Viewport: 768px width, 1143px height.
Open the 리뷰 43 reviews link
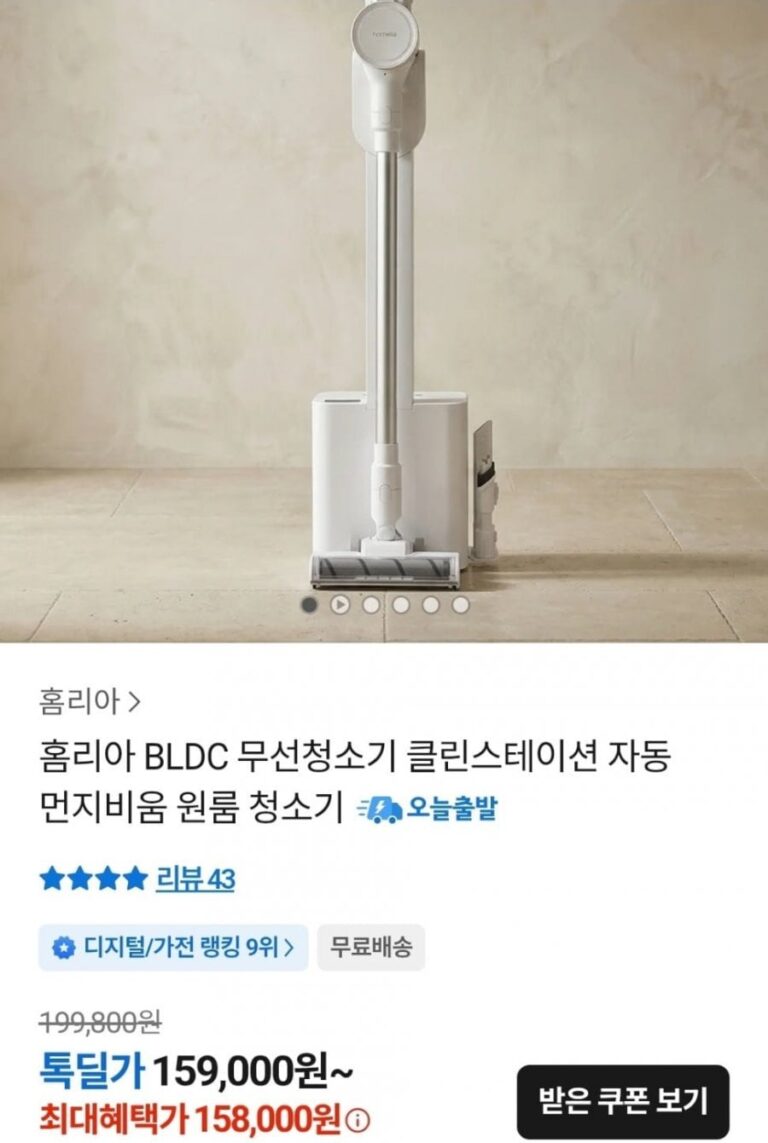(x=195, y=879)
